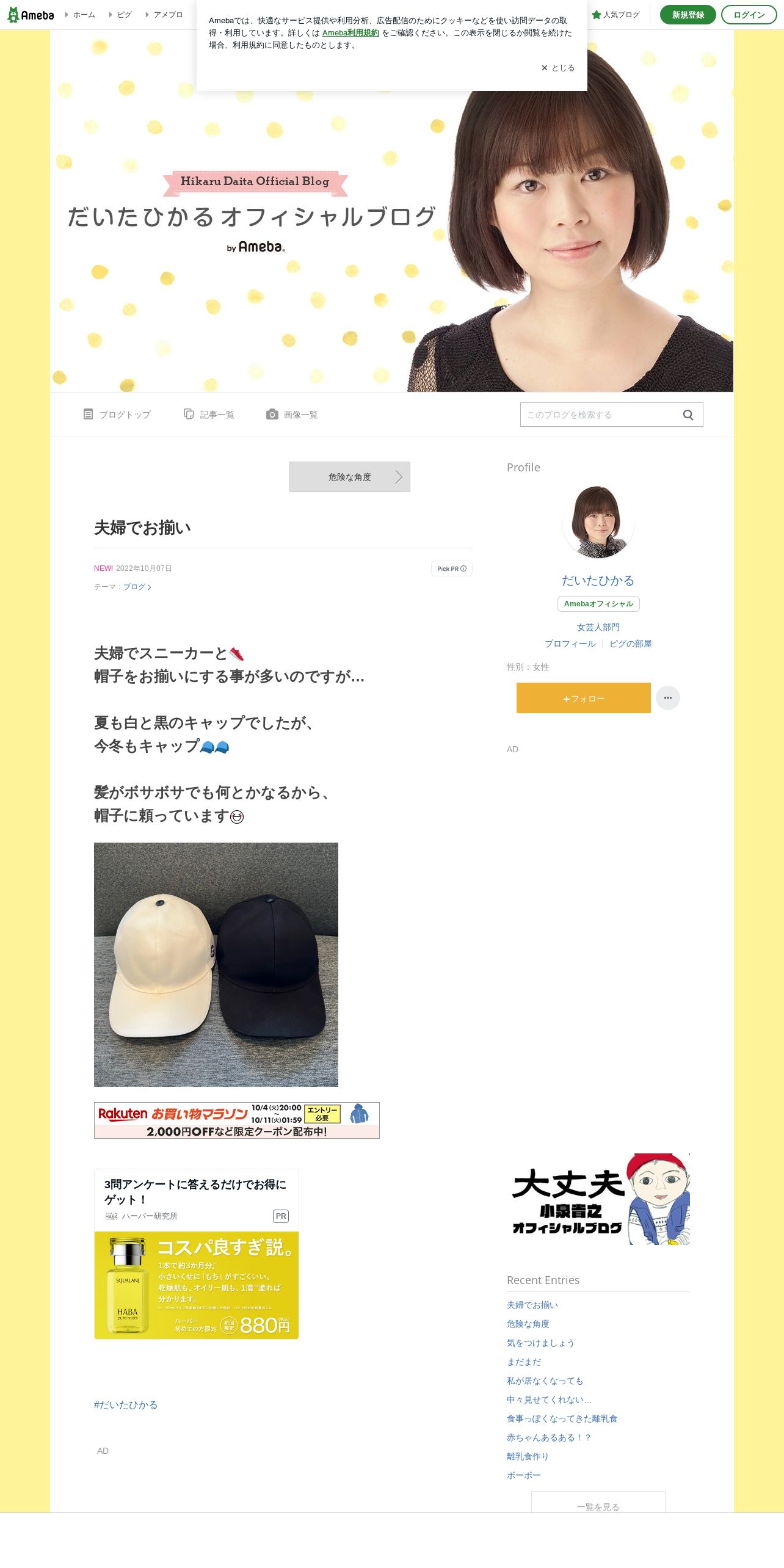Open the recent entry 気をつけましょう
The image size is (784, 1568).
(540, 1343)
